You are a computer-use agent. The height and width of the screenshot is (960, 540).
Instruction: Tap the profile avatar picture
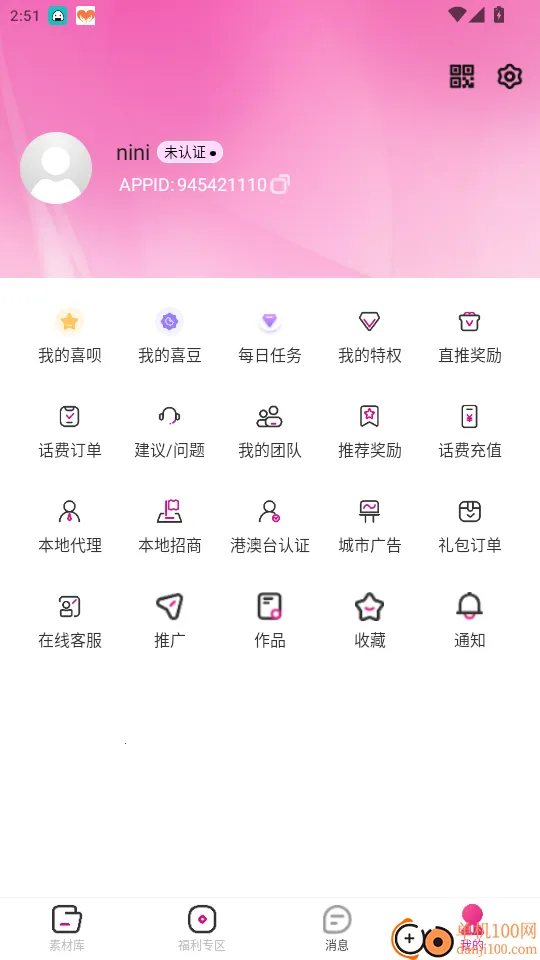point(56,168)
